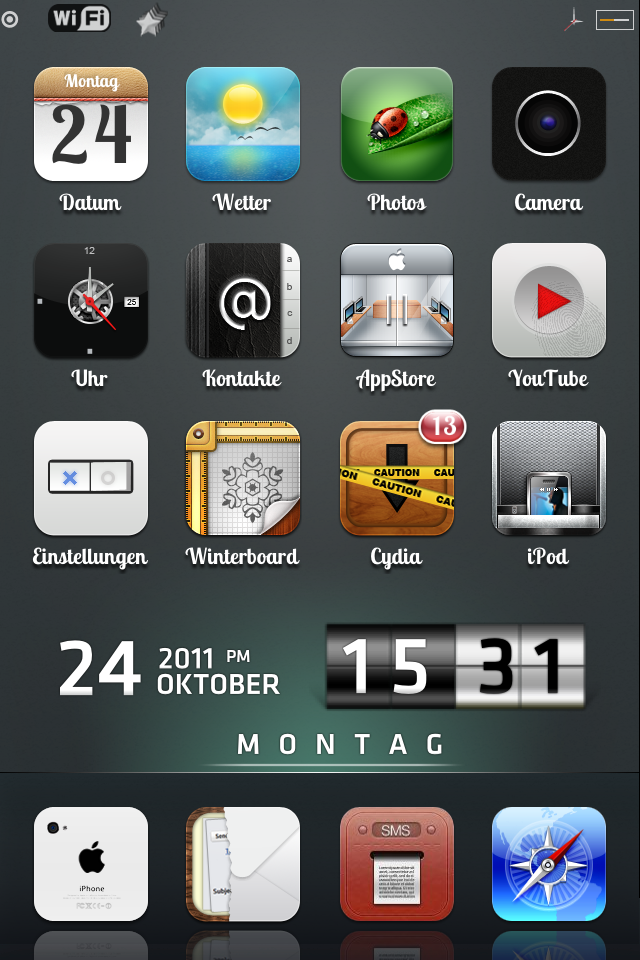Launch Winterboard
This screenshot has width=640, height=960.
tap(243, 478)
